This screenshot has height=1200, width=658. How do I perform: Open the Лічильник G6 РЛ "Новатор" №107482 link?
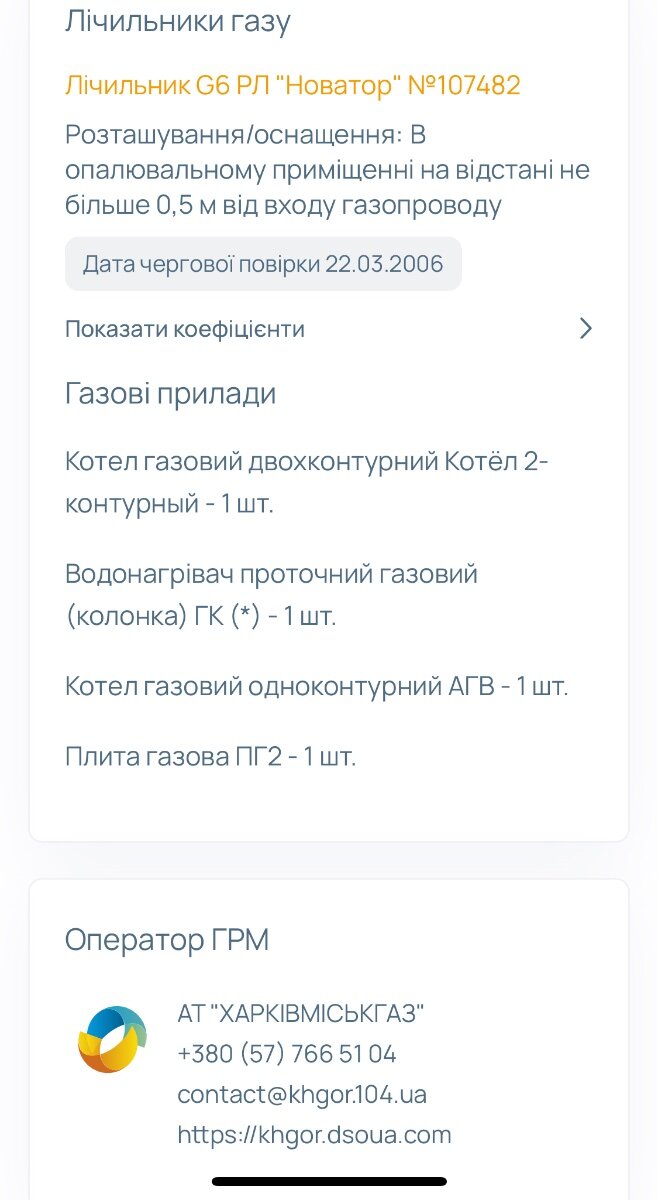click(293, 85)
